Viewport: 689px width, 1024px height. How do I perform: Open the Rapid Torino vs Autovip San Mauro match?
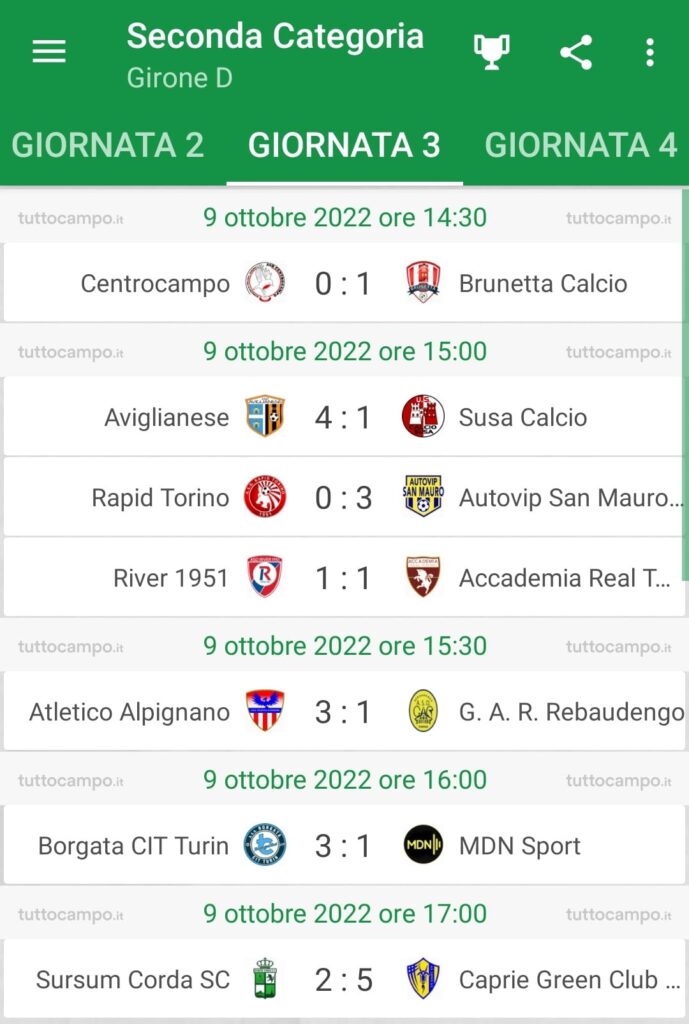point(344,497)
